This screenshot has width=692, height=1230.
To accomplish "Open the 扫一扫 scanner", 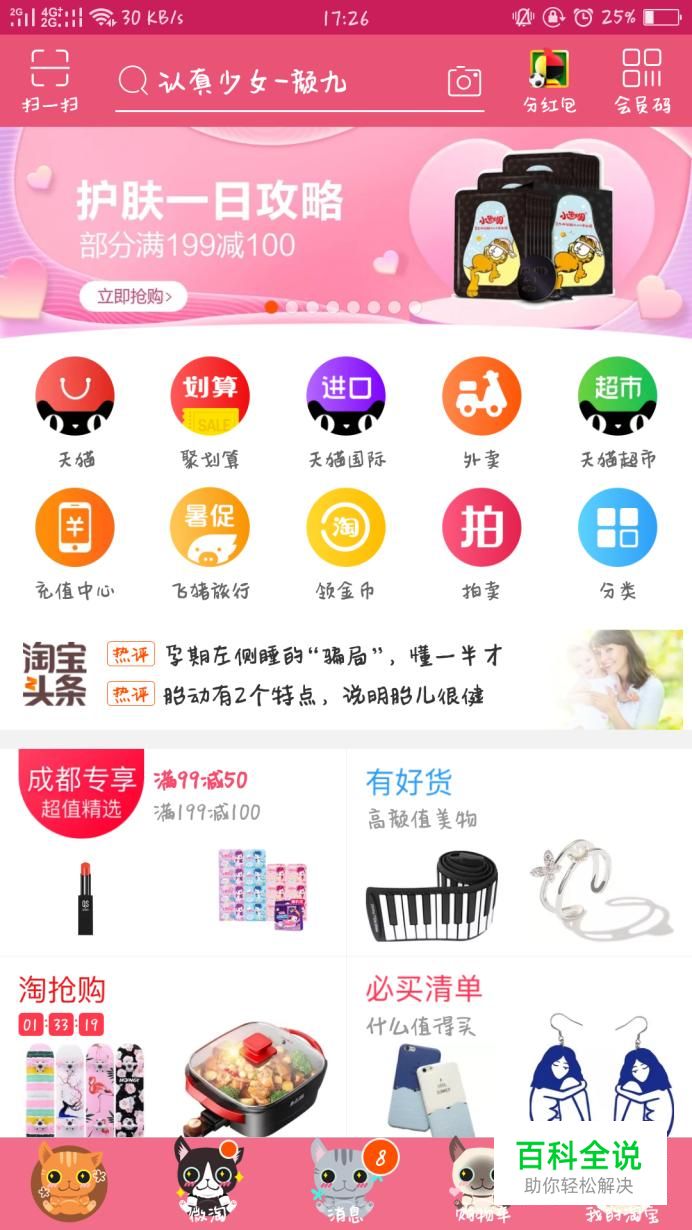I will 49,80.
